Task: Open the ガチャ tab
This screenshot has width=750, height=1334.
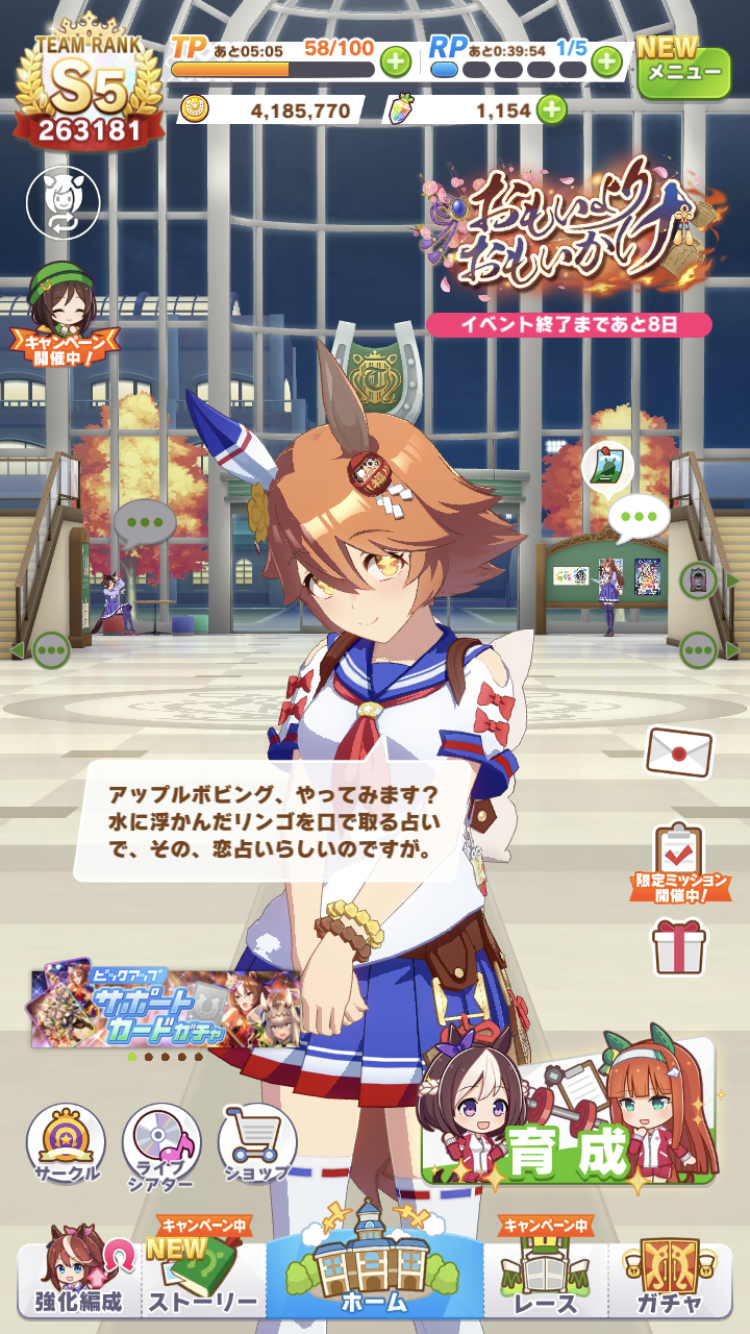Action: (669, 1280)
